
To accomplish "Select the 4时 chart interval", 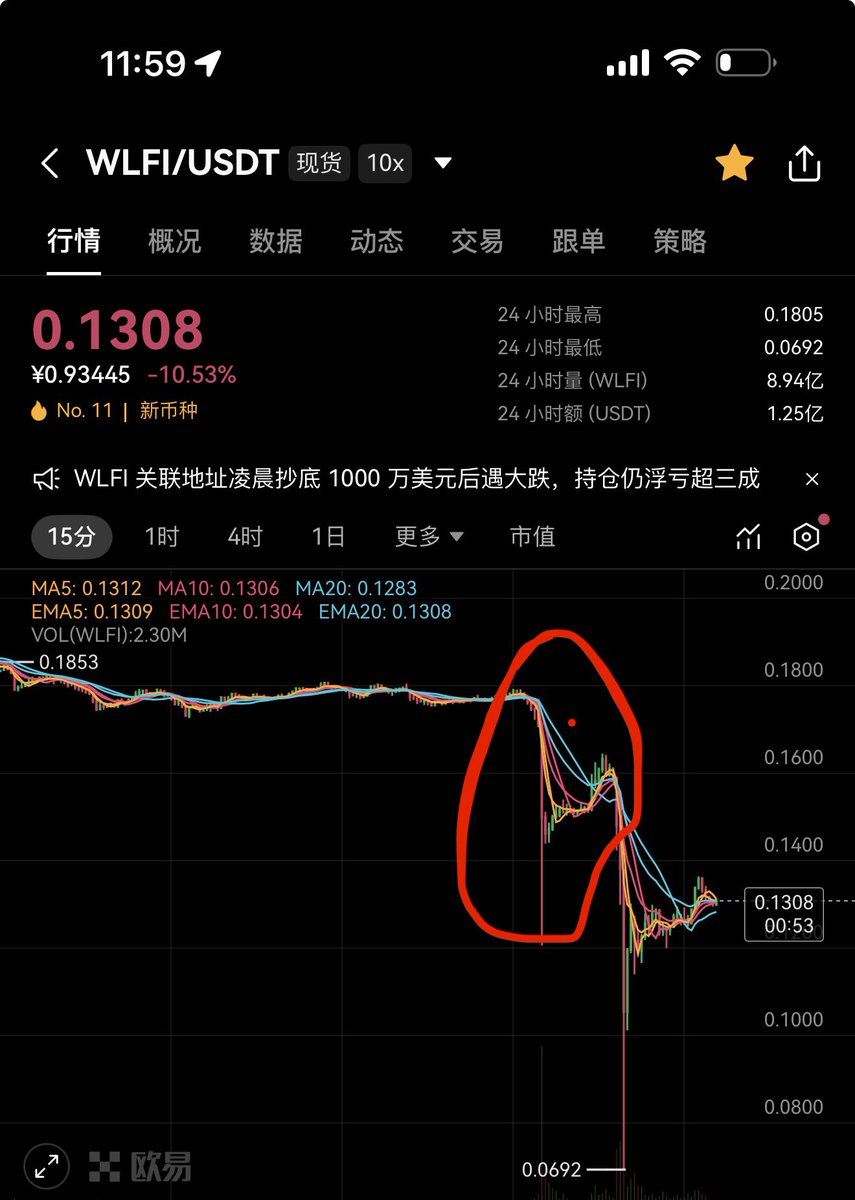I will 244,537.
